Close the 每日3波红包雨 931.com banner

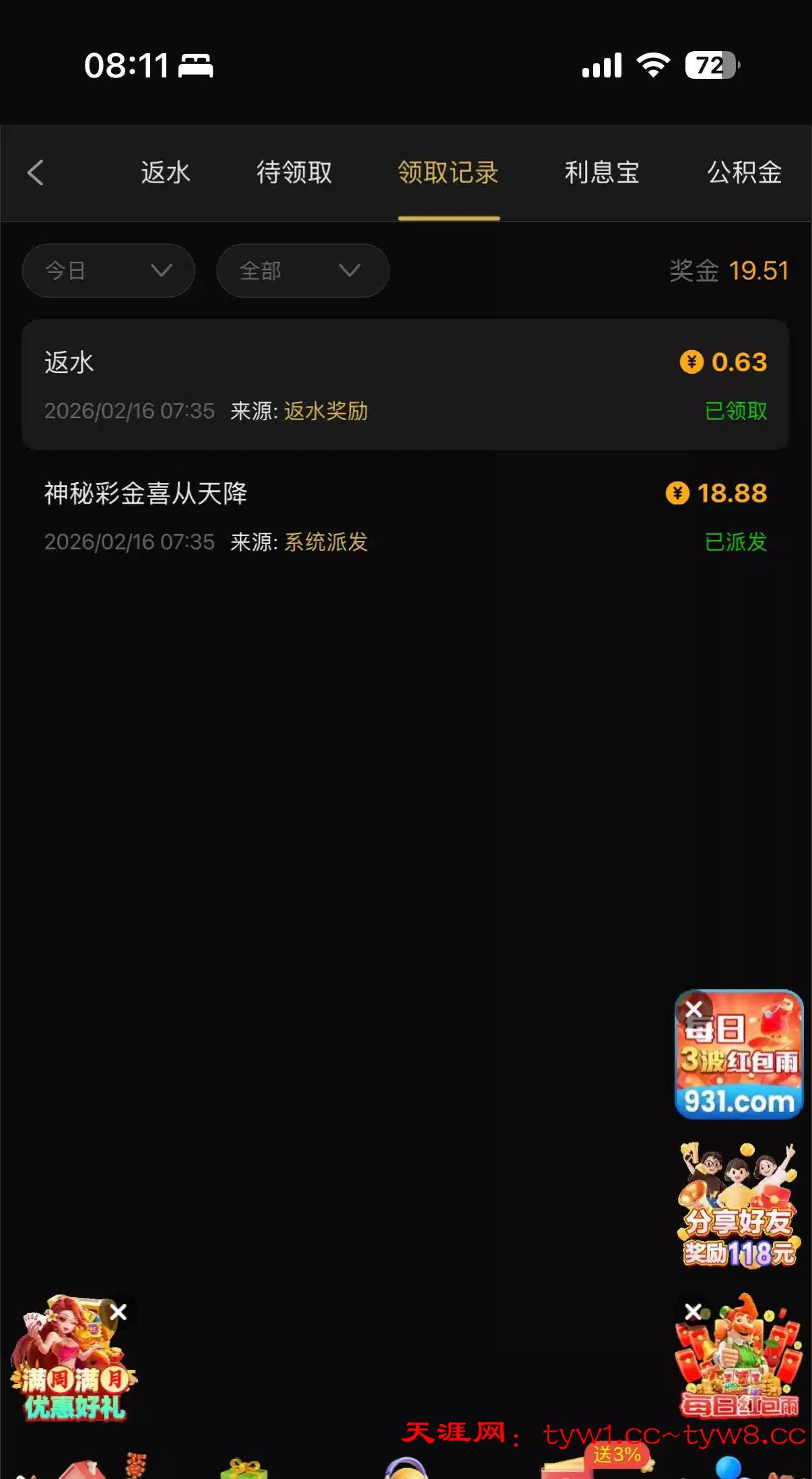pos(693,1008)
